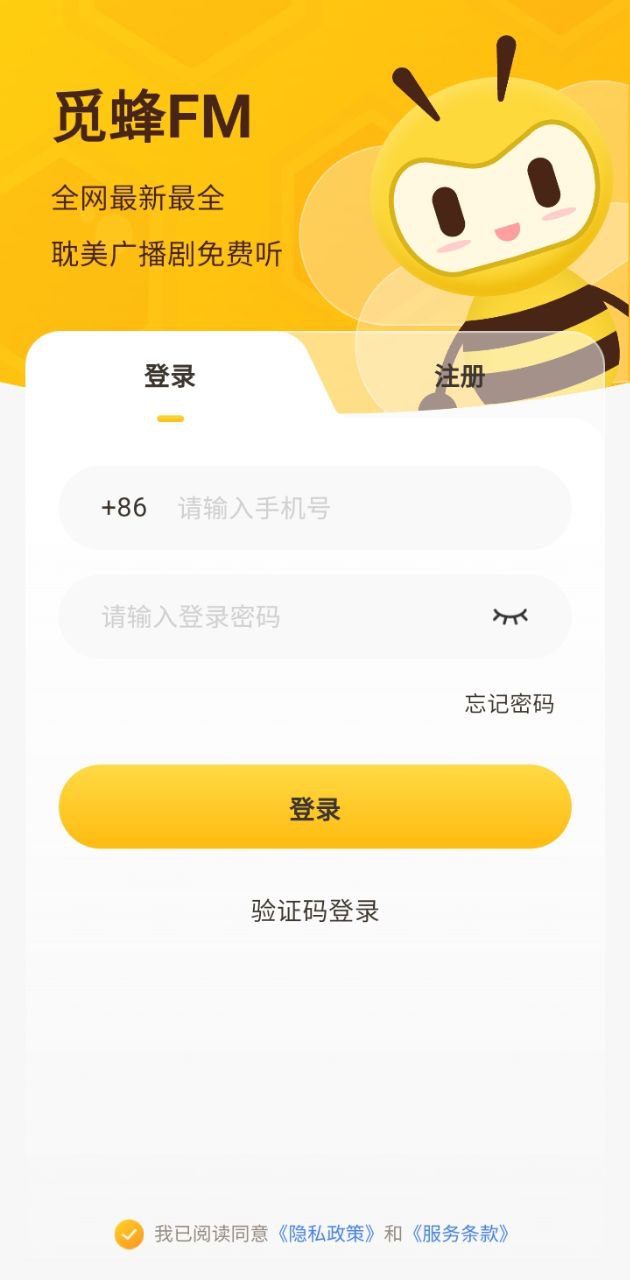The width and height of the screenshot is (630, 1280).
Task: Focus the phone number input field
Action: [x=360, y=508]
